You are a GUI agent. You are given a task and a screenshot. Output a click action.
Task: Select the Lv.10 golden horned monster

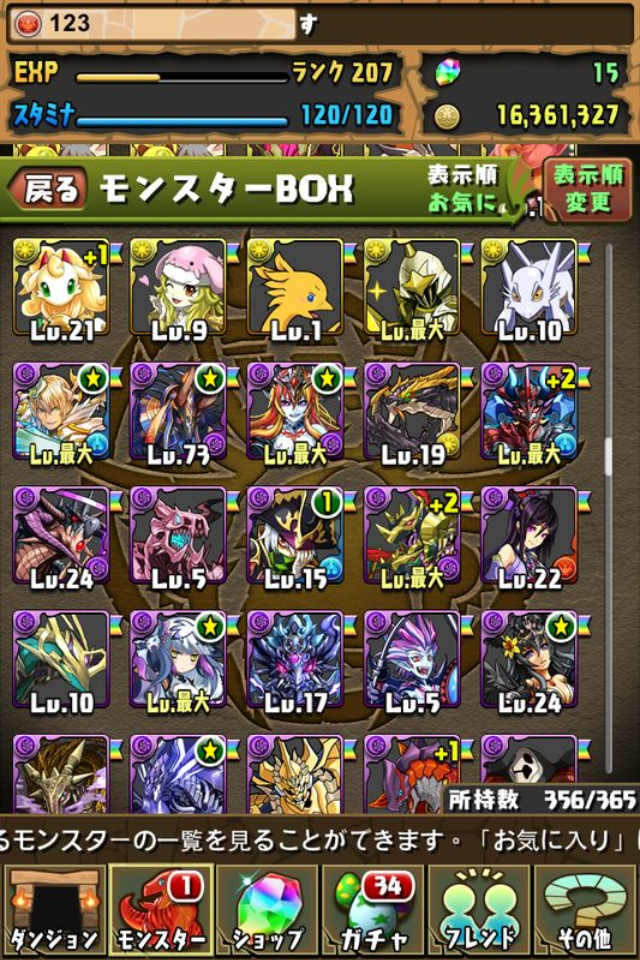61,660
